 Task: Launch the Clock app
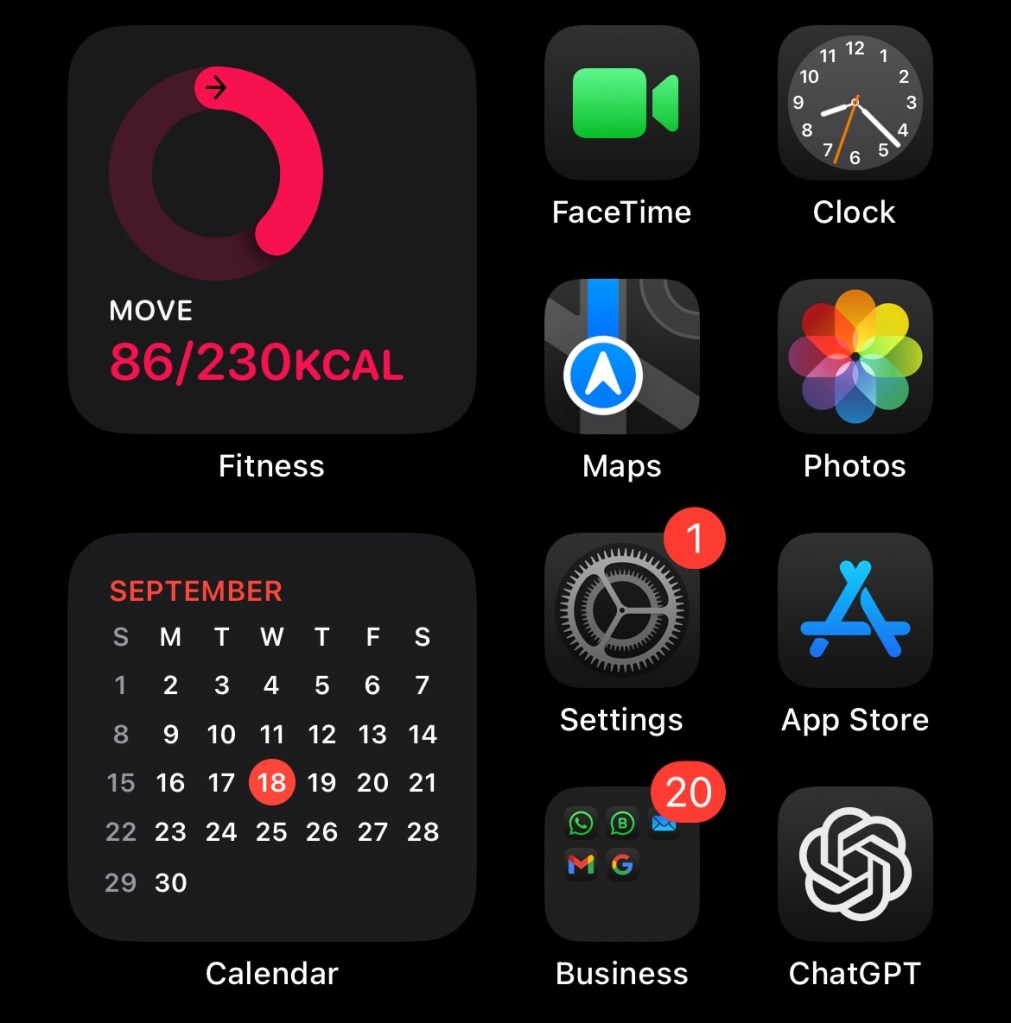coord(855,103)
